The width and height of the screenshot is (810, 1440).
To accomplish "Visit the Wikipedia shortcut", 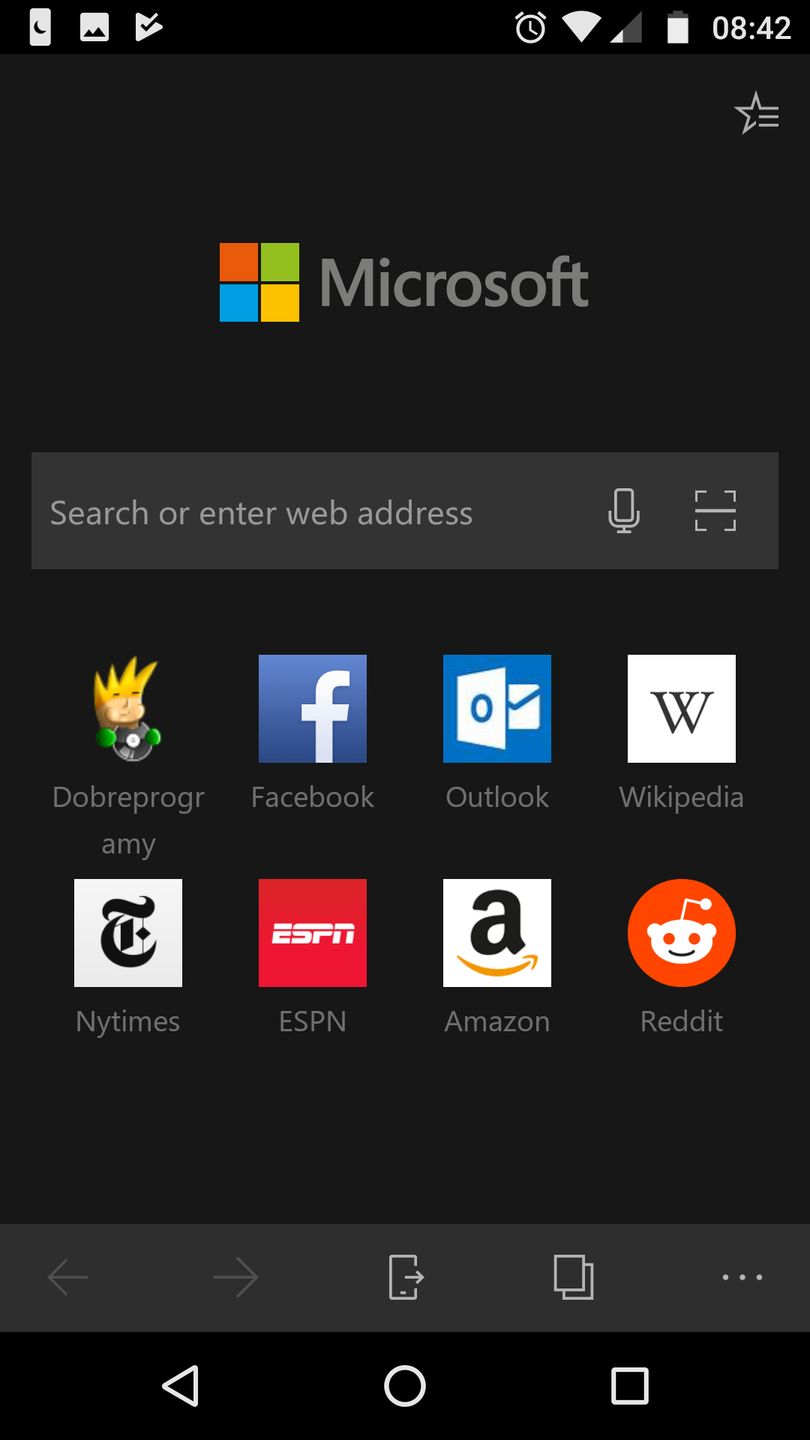I will (x=681, y=709).
